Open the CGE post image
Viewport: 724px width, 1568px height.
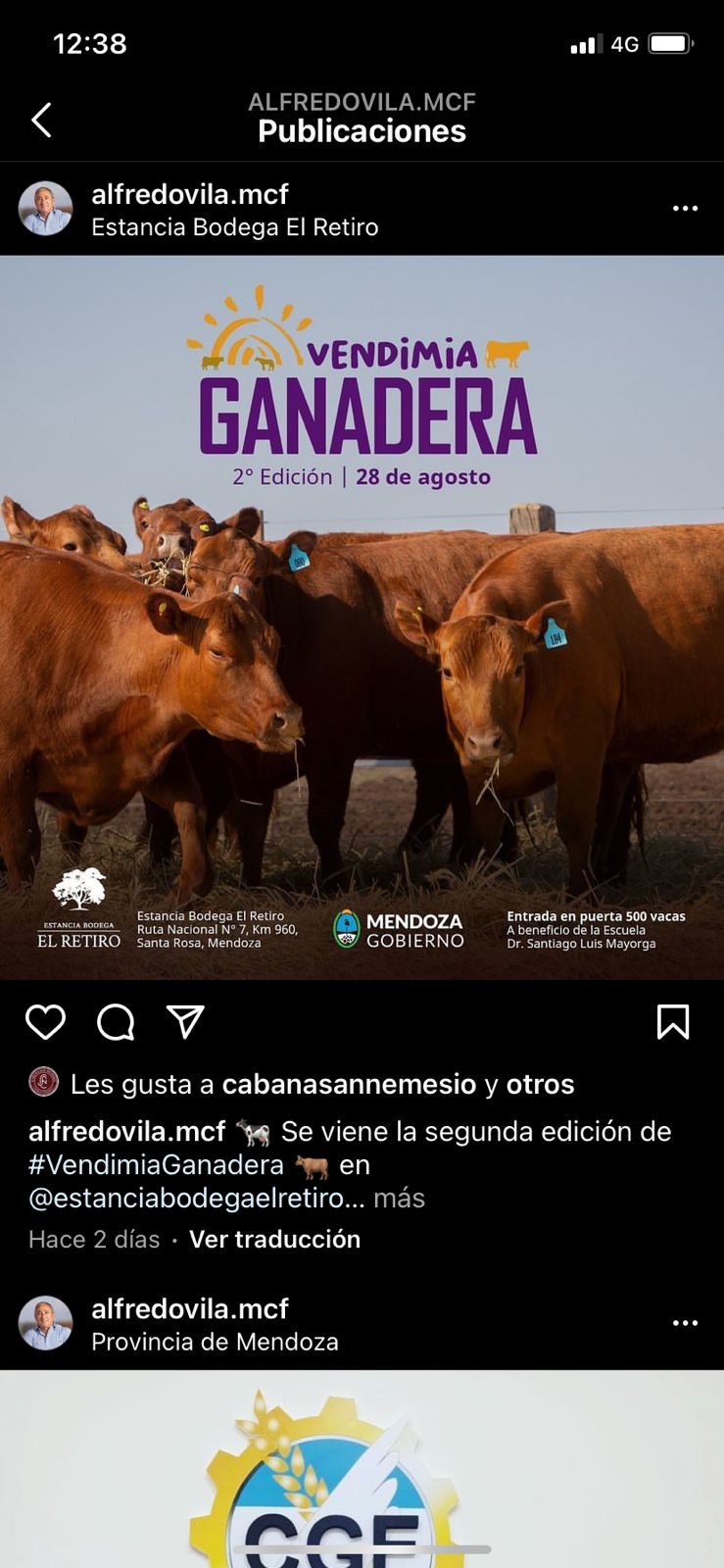click(362, 1470)
